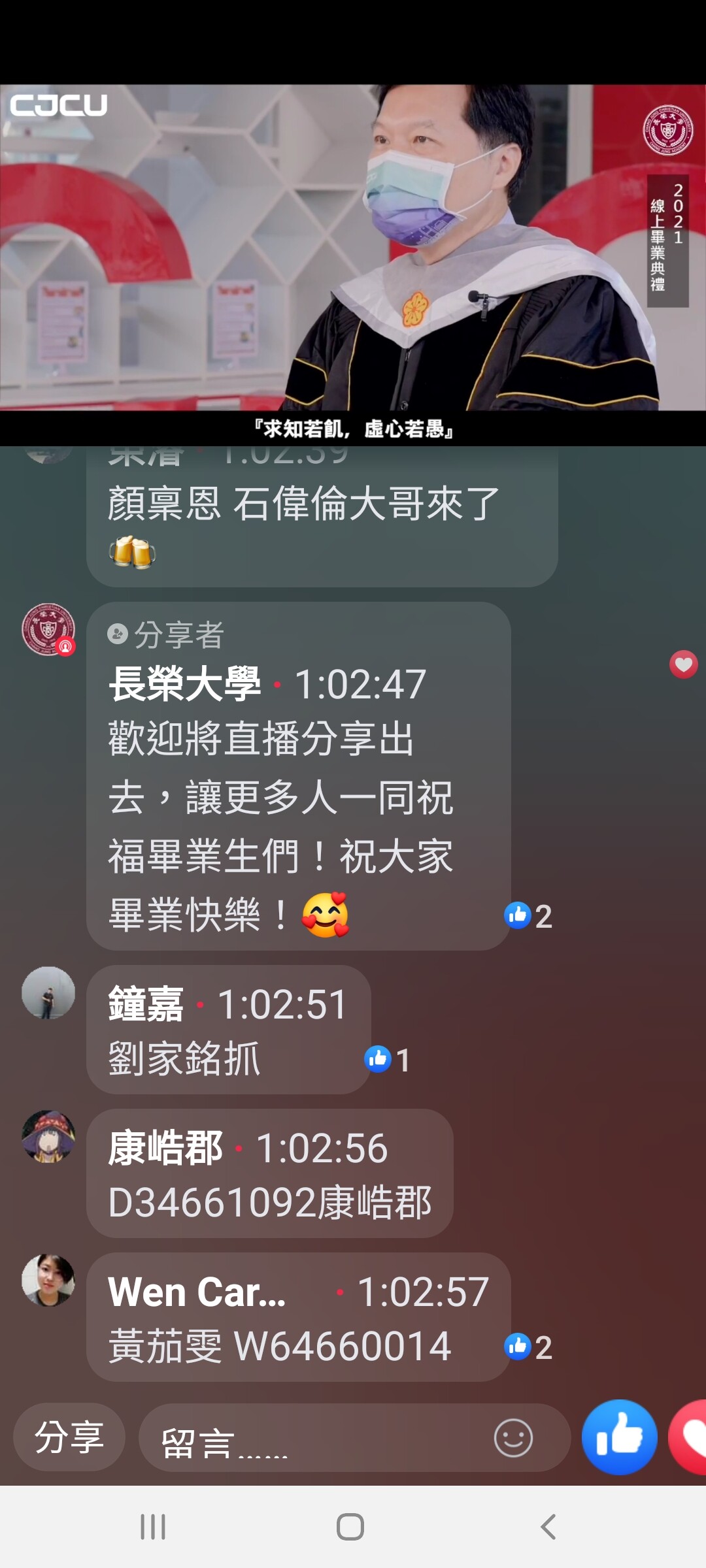View likes on 長榮大學's comment
Viewport: 706px width, 1568px height.
tap(528, 916)
